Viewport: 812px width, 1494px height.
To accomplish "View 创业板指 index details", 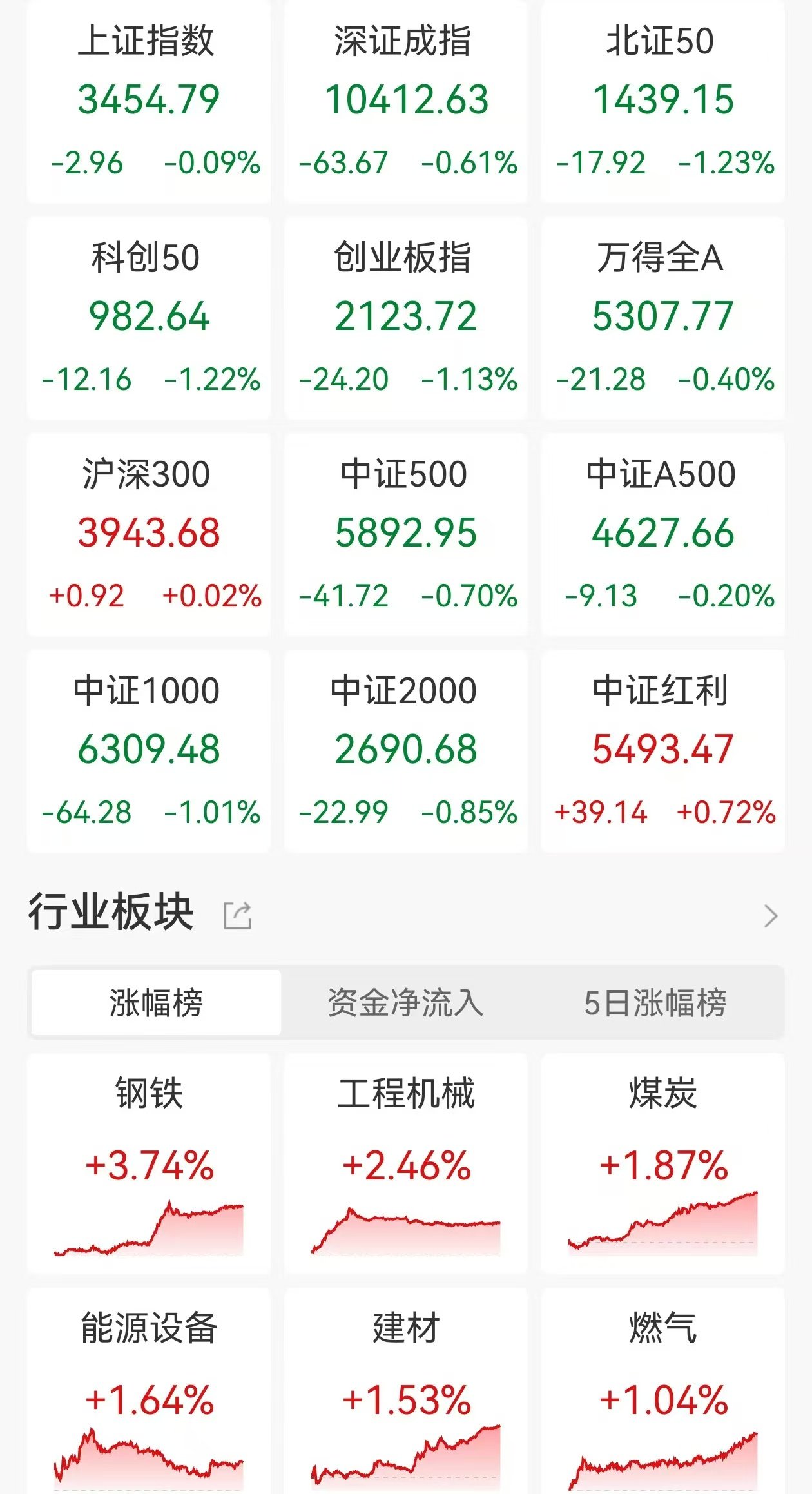I will click(406, 318).
